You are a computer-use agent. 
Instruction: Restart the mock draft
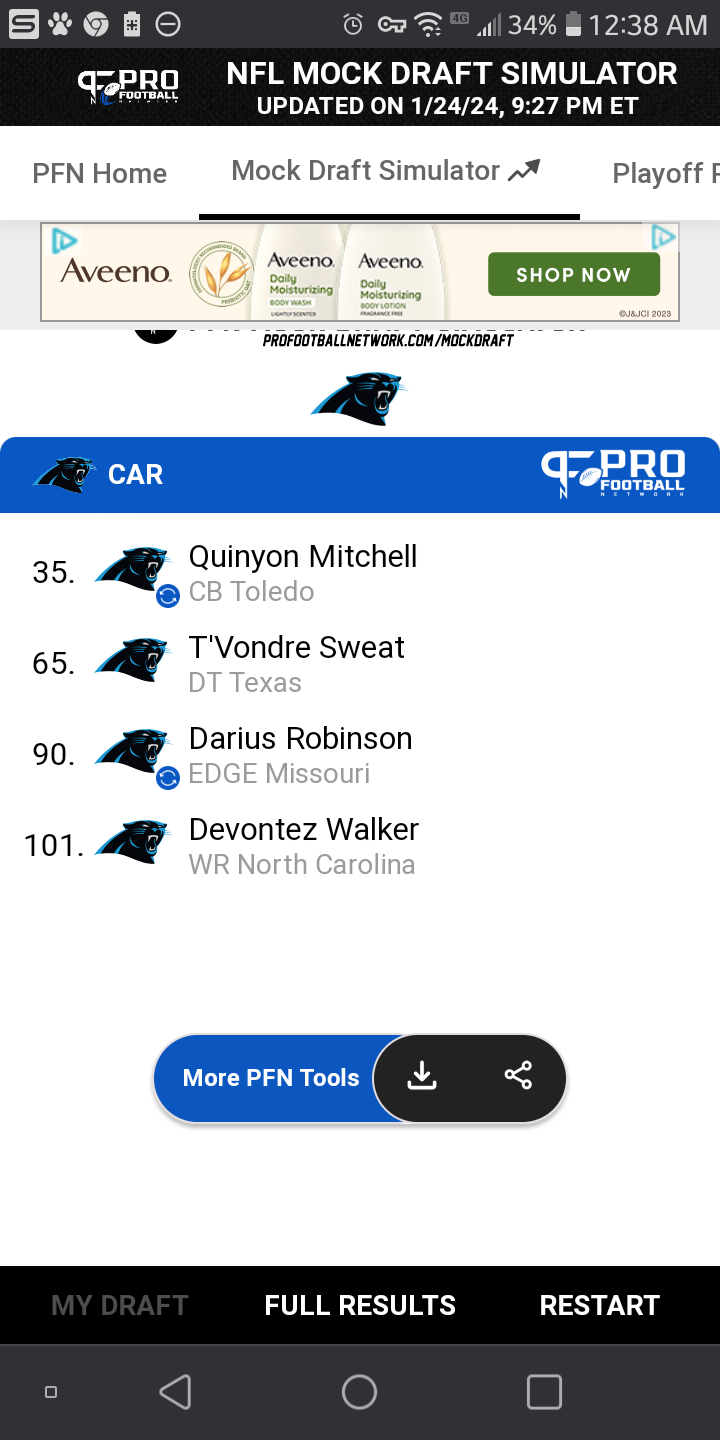(600, 1305)
